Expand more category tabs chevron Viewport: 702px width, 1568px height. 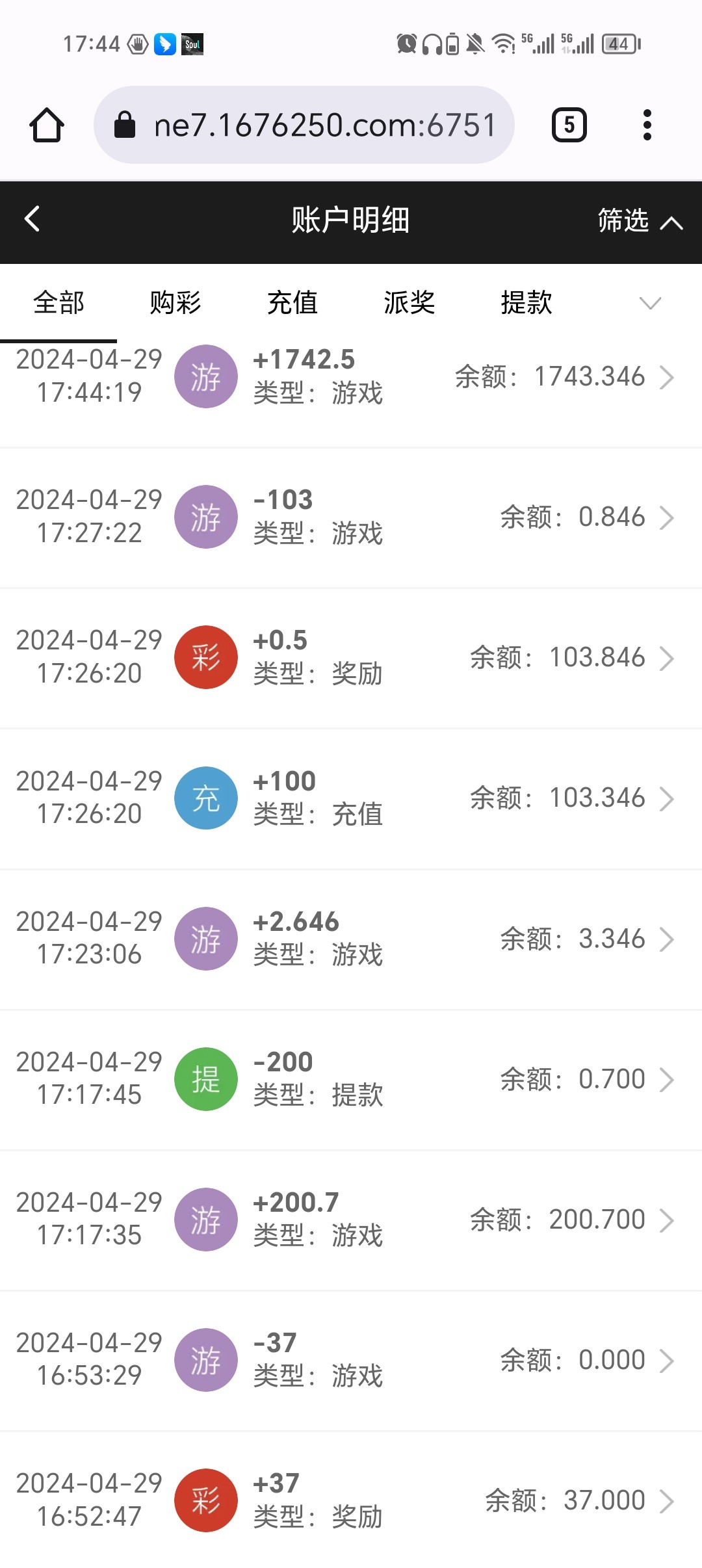tap(650, 302)
